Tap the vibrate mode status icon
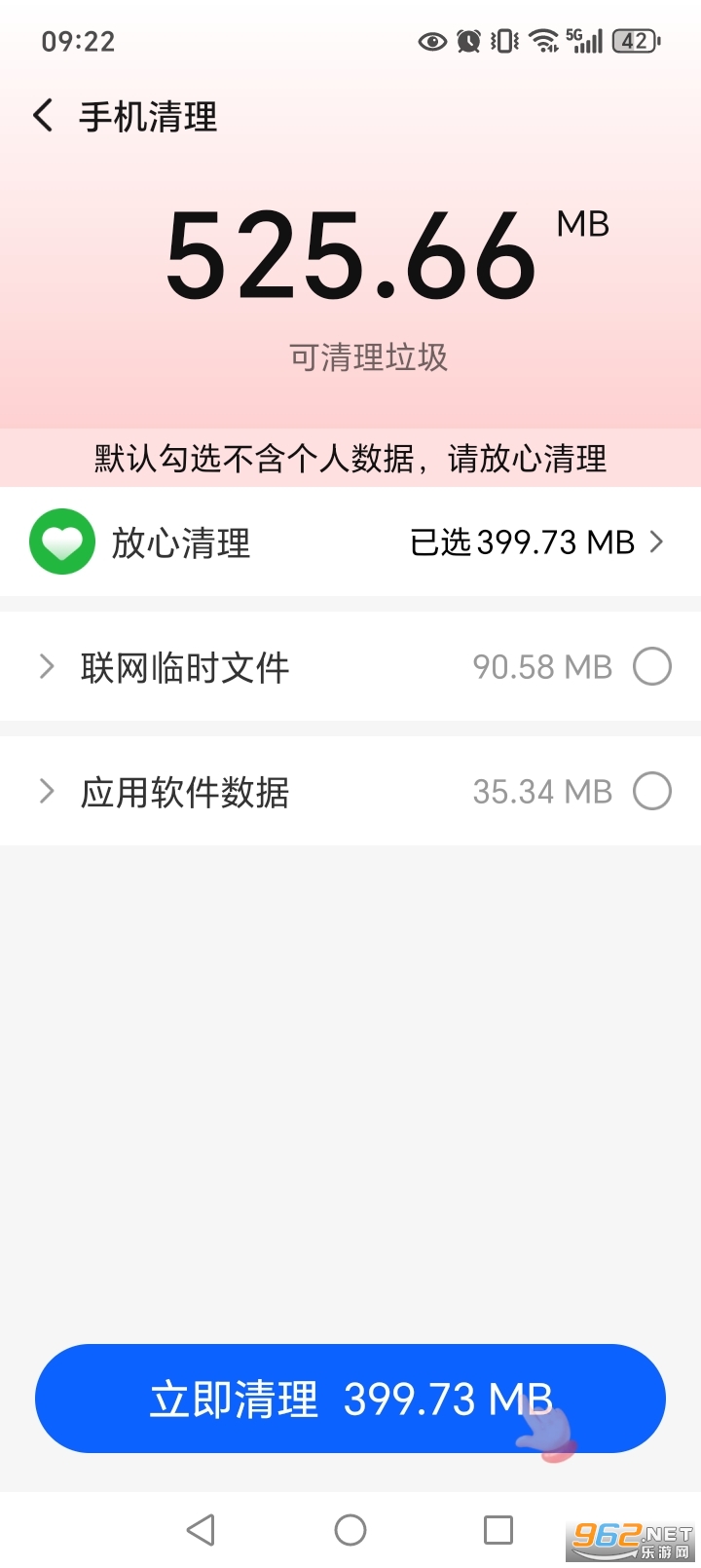Viewport: 701px width, 1568px height. pyautogui.click(x=502, y=41)
